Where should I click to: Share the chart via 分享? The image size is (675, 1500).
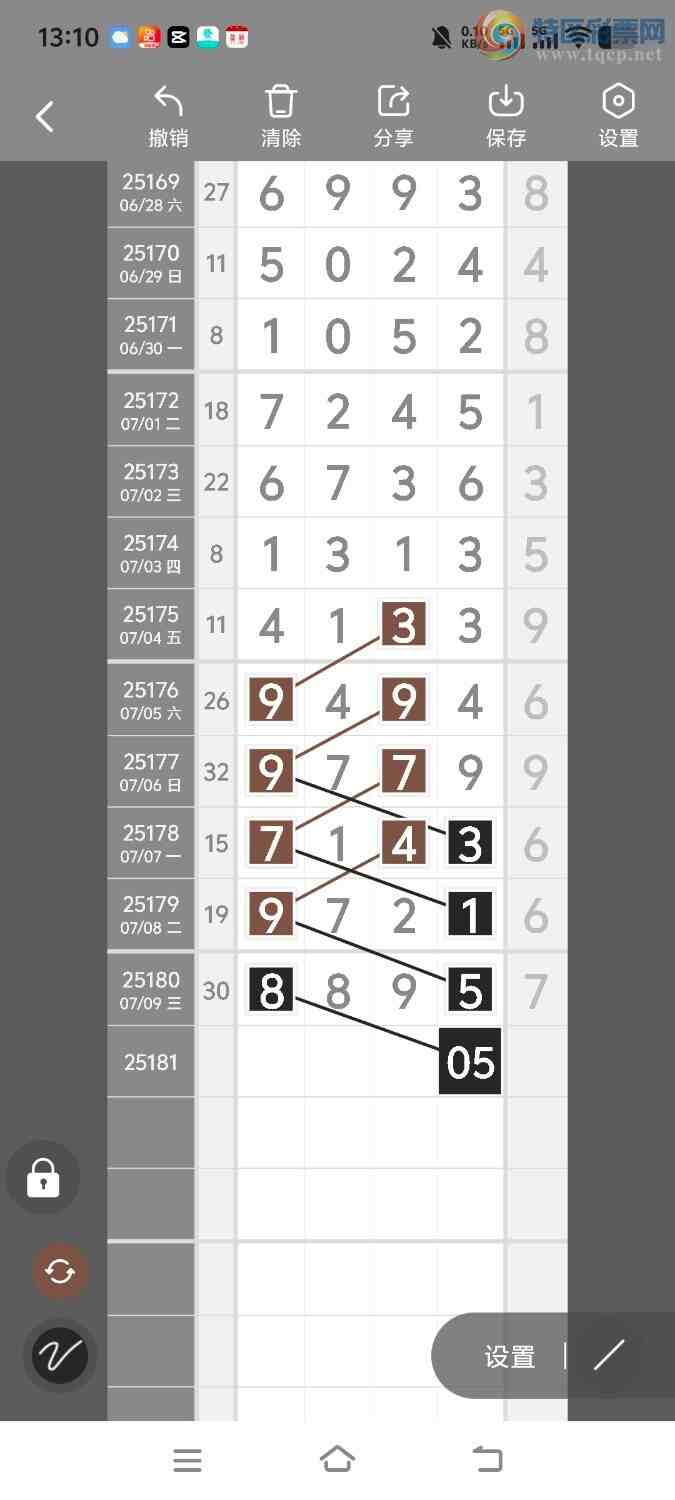393,116
